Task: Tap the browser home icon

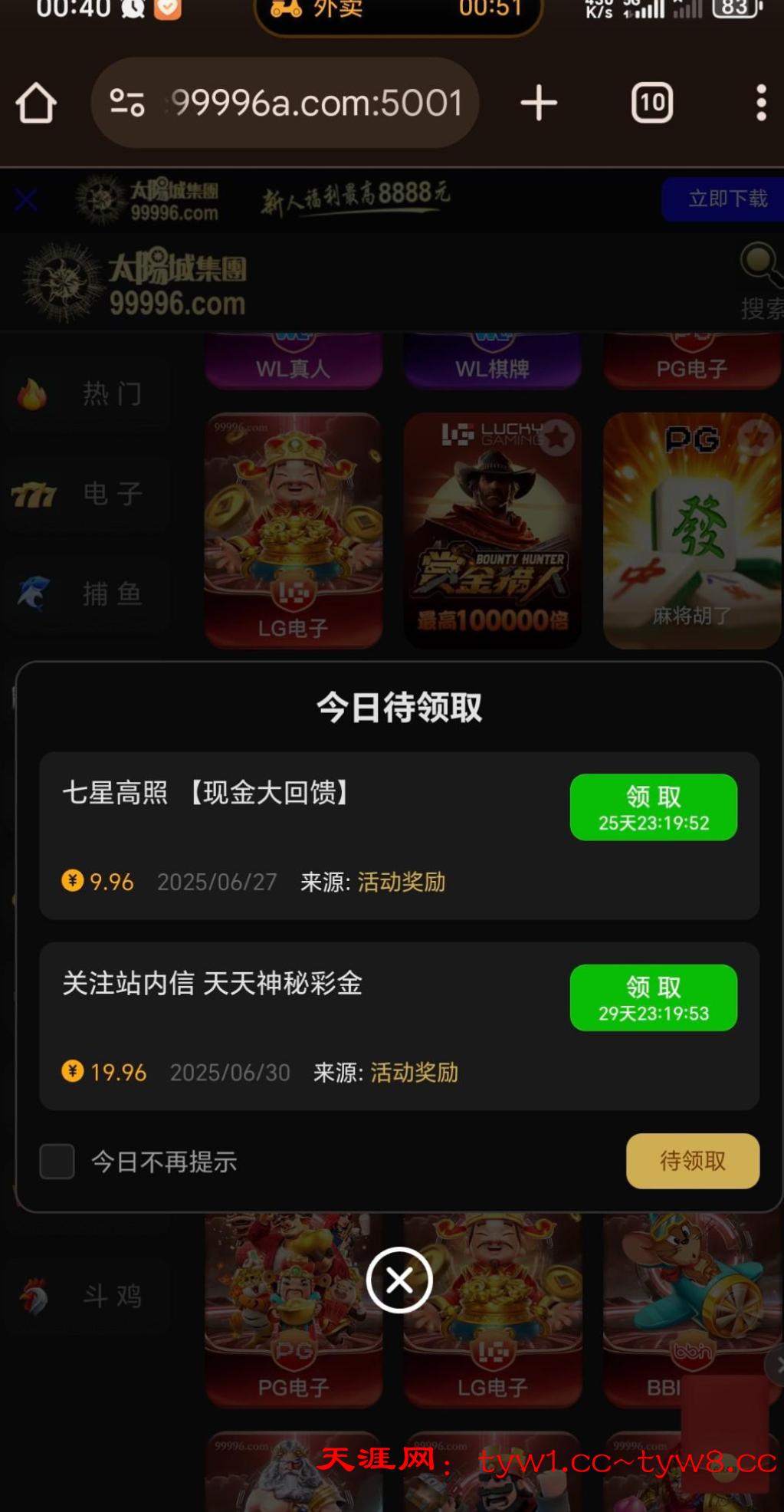Action: 36,103
